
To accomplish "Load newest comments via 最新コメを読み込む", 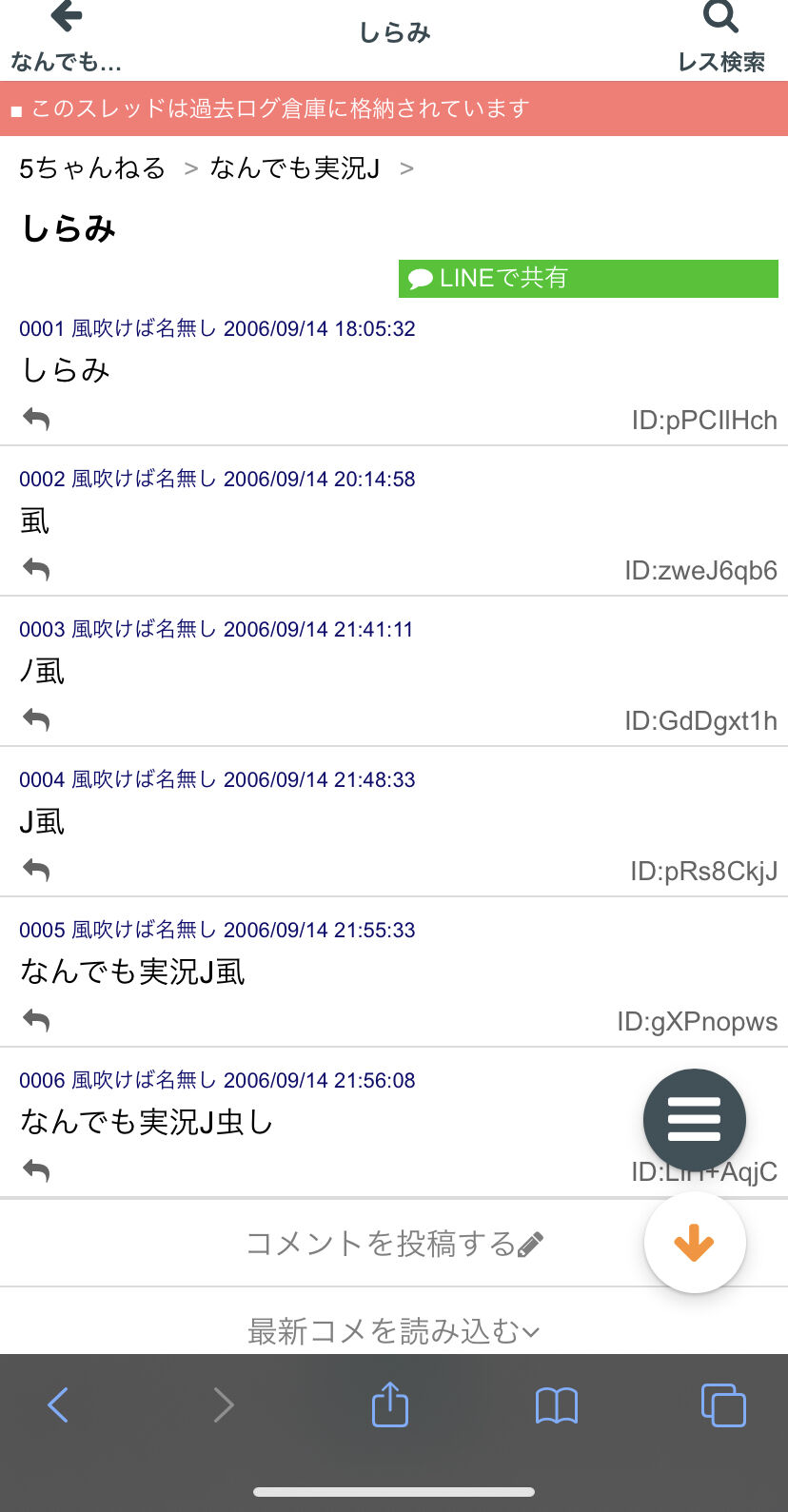I will click(394, 1329).
